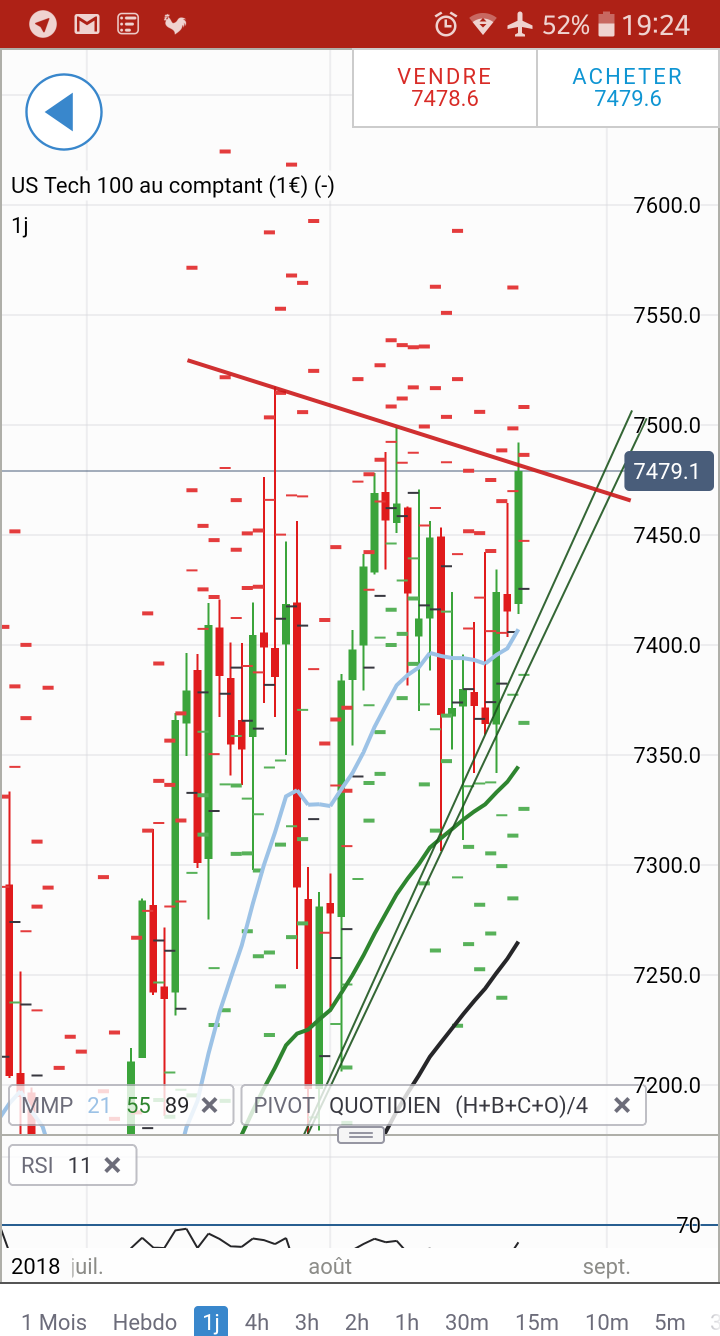
Task: Select the 1j daily timeframe
Action: (211, 1322)
